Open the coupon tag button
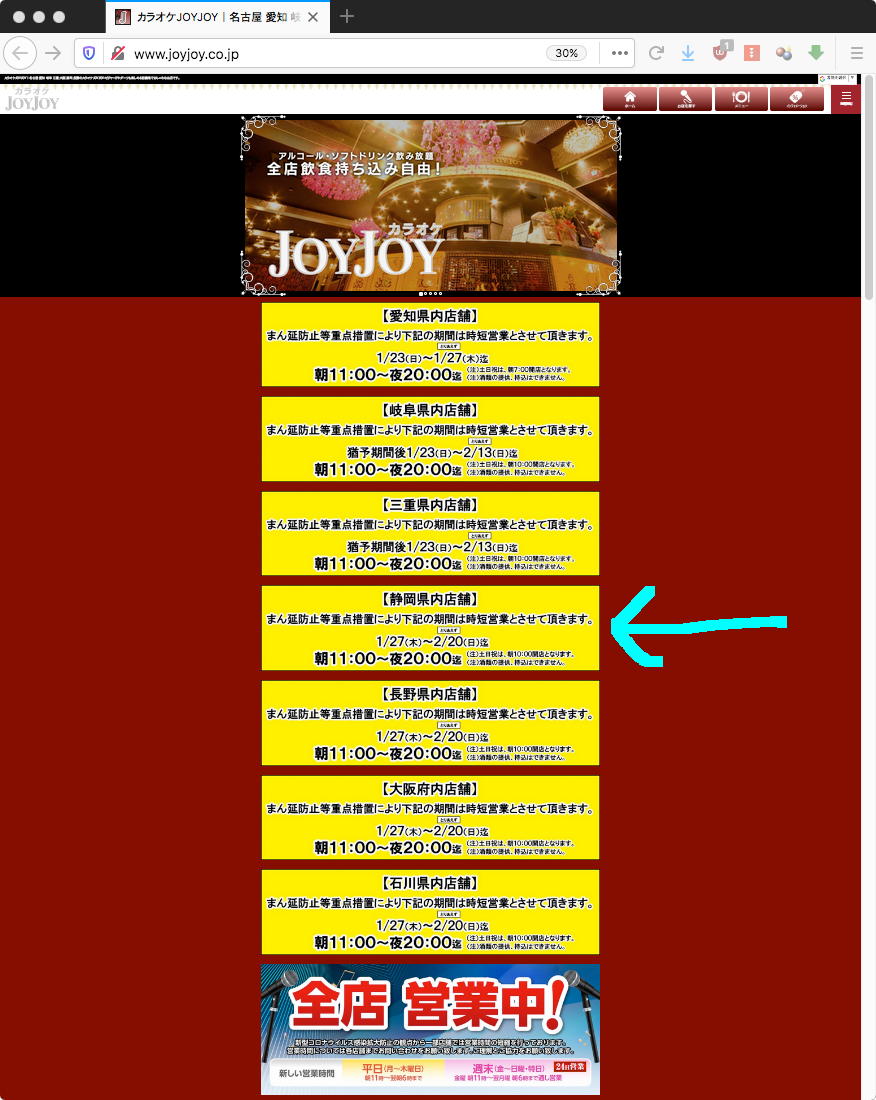 point(797,98)
